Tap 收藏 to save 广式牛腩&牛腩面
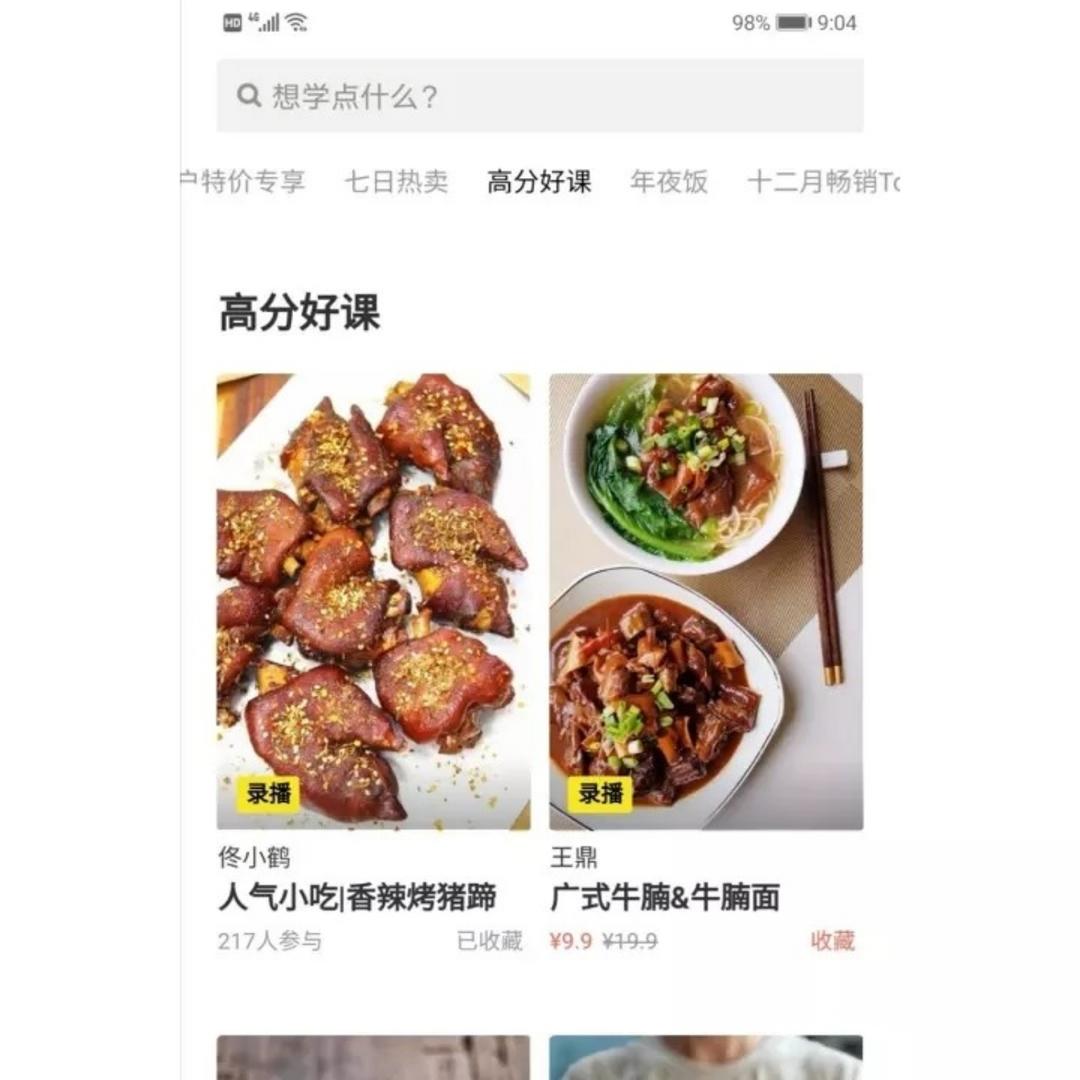The image size is (1080, 1080). point(832,941)
